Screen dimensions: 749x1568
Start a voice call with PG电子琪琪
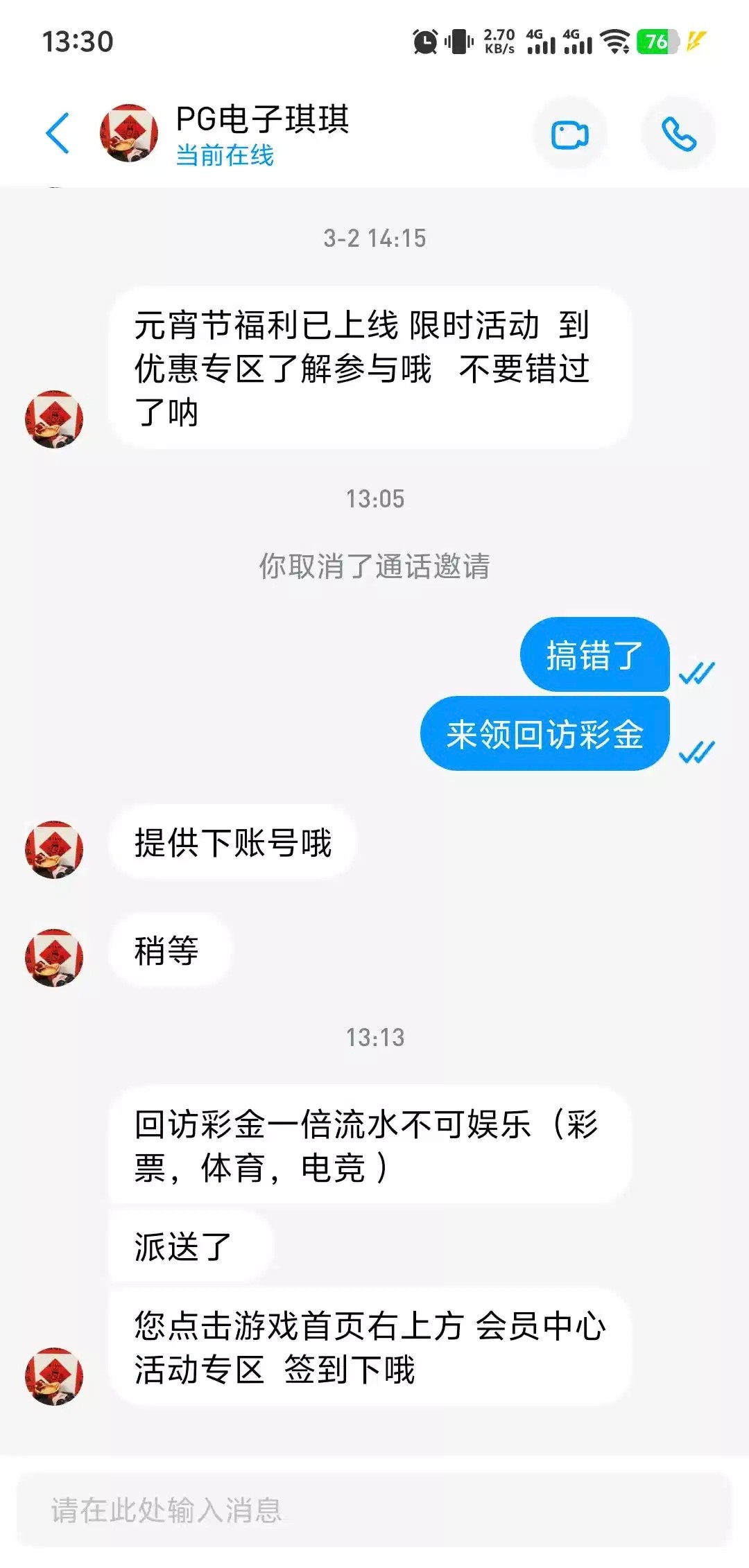(678, 134)
